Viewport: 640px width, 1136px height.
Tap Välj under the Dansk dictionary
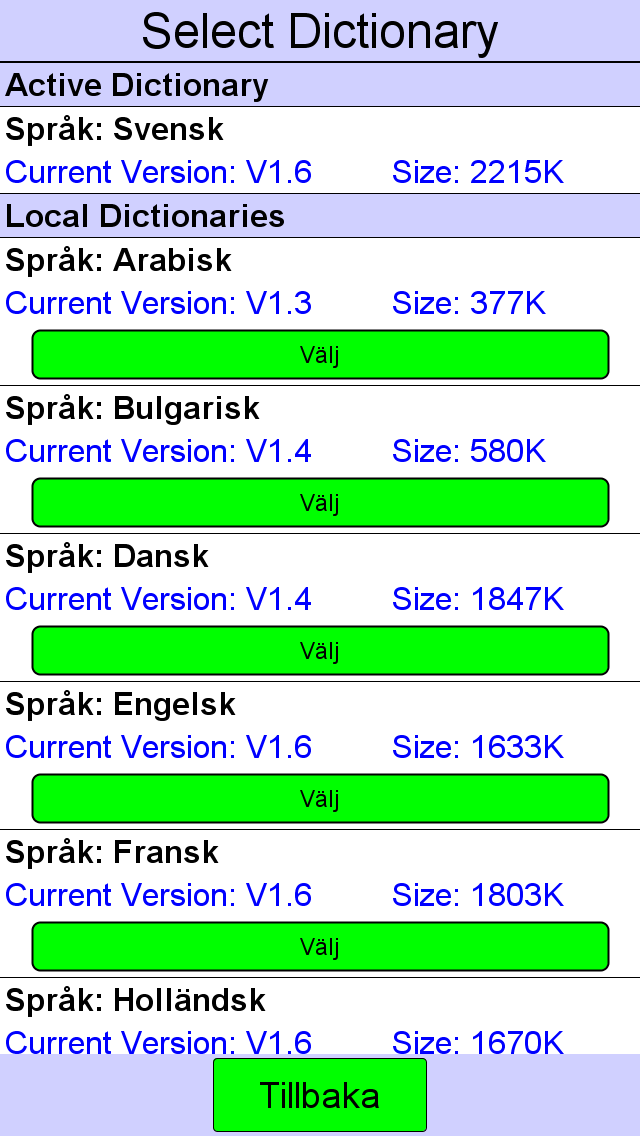320,651
